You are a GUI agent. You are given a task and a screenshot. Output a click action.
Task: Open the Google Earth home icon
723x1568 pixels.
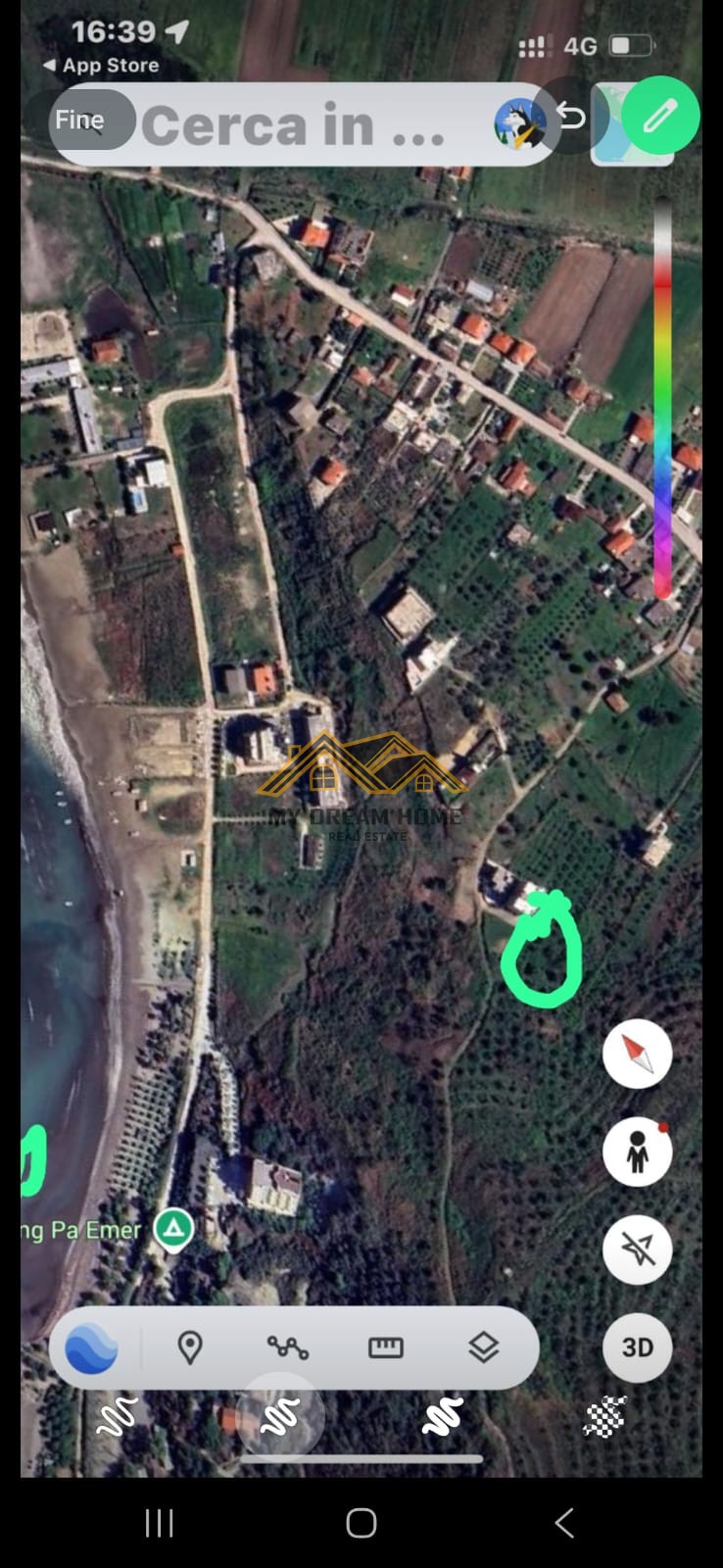coord(92,1348)
